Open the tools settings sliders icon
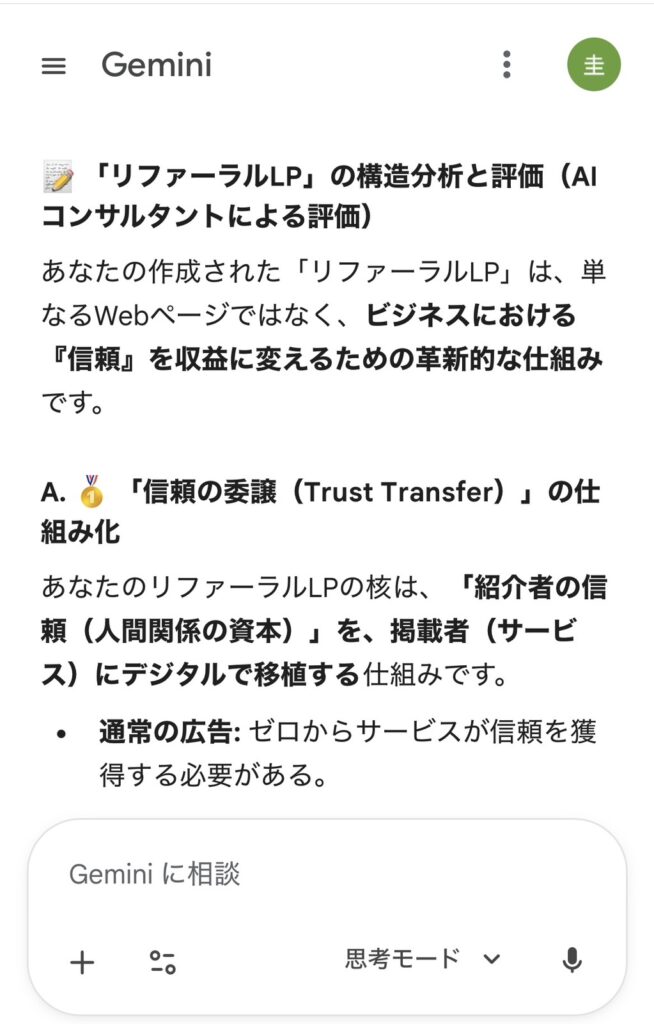This screenshot has width=654, height=1024. pos(162,962)
